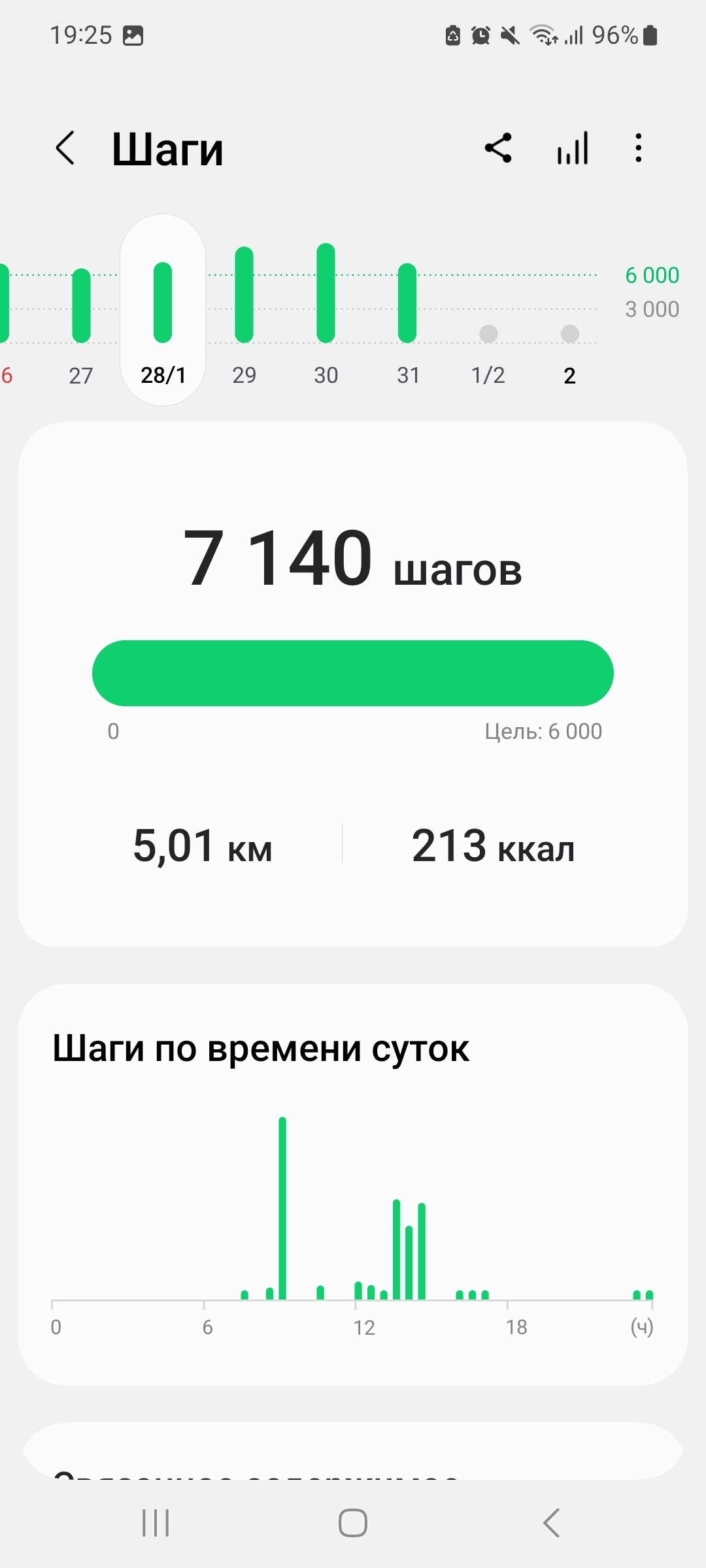Select day 30 in the date strip
This screenshot has height=1568, width=706.
coord(326,311)
